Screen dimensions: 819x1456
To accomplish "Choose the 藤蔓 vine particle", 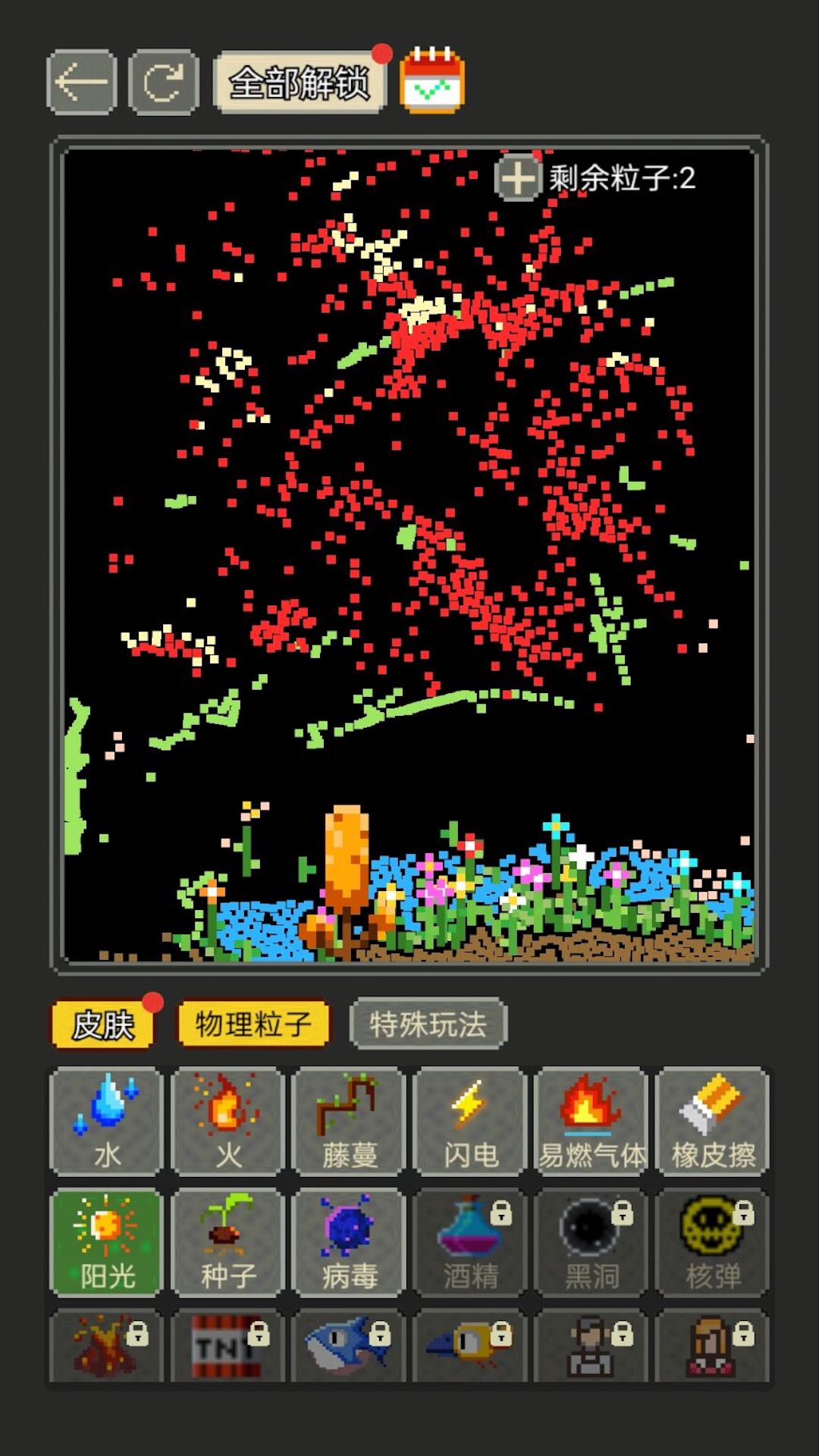I will pyautogui.click(x=350, y=1121).
